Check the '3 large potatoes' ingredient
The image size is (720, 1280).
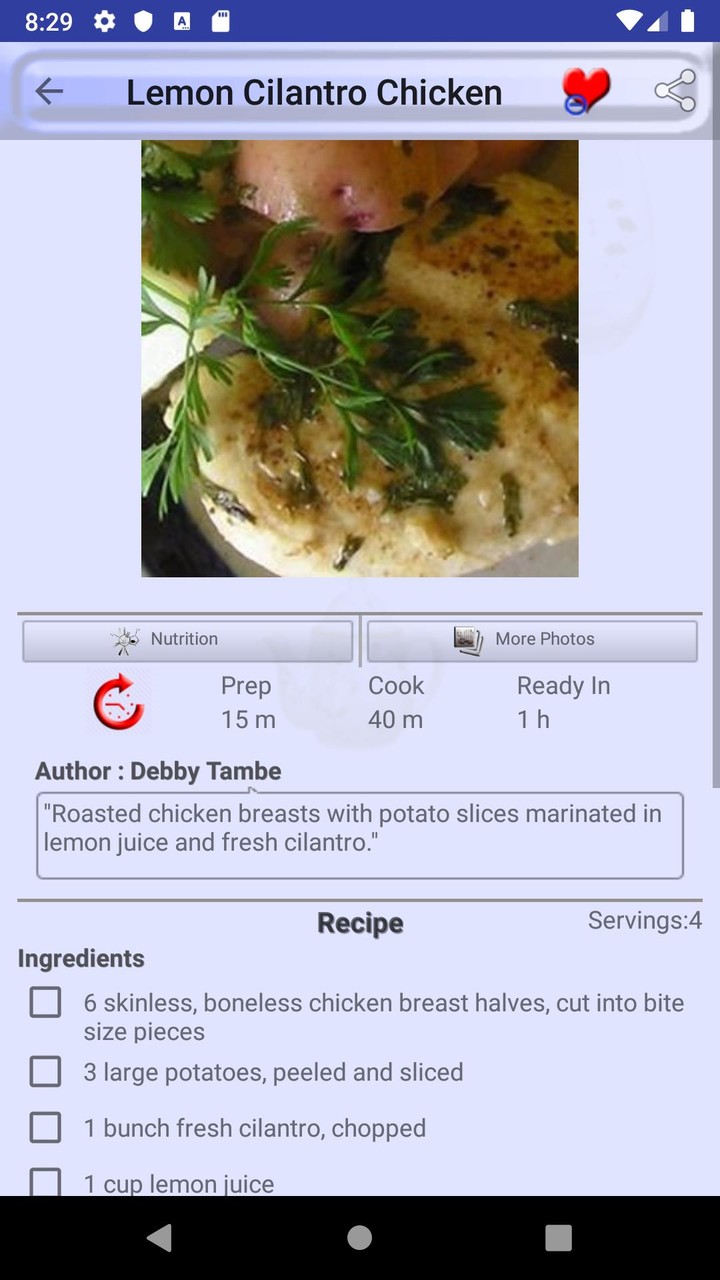tap(45, 1071)
